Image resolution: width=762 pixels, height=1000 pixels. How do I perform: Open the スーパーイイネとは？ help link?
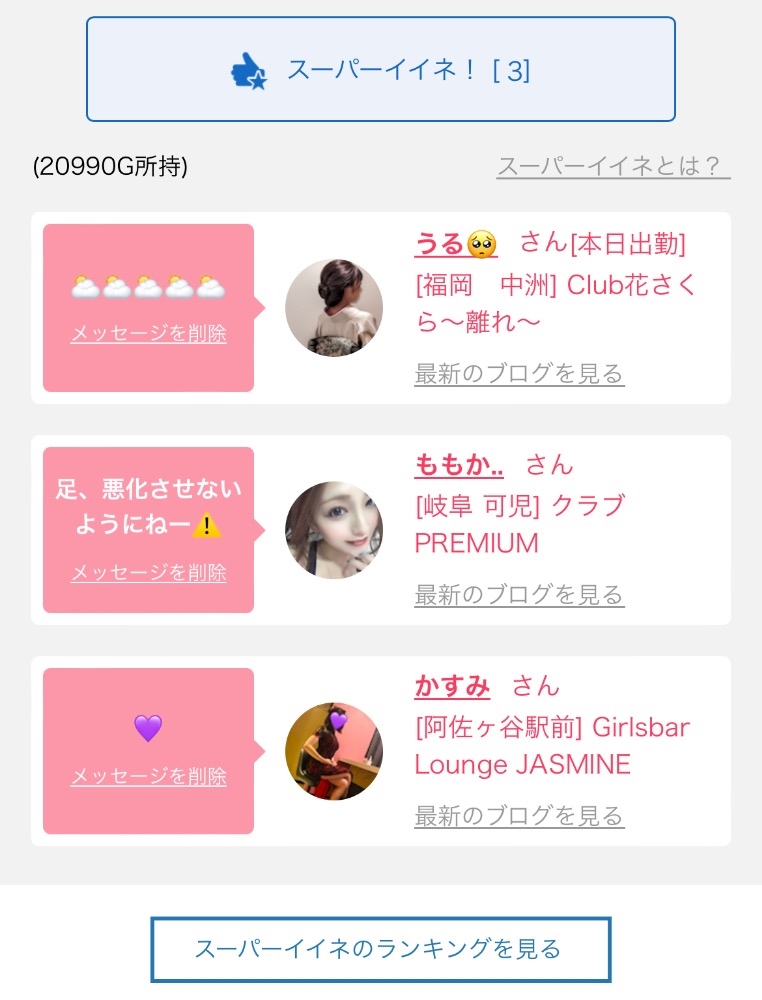[612, 166]
